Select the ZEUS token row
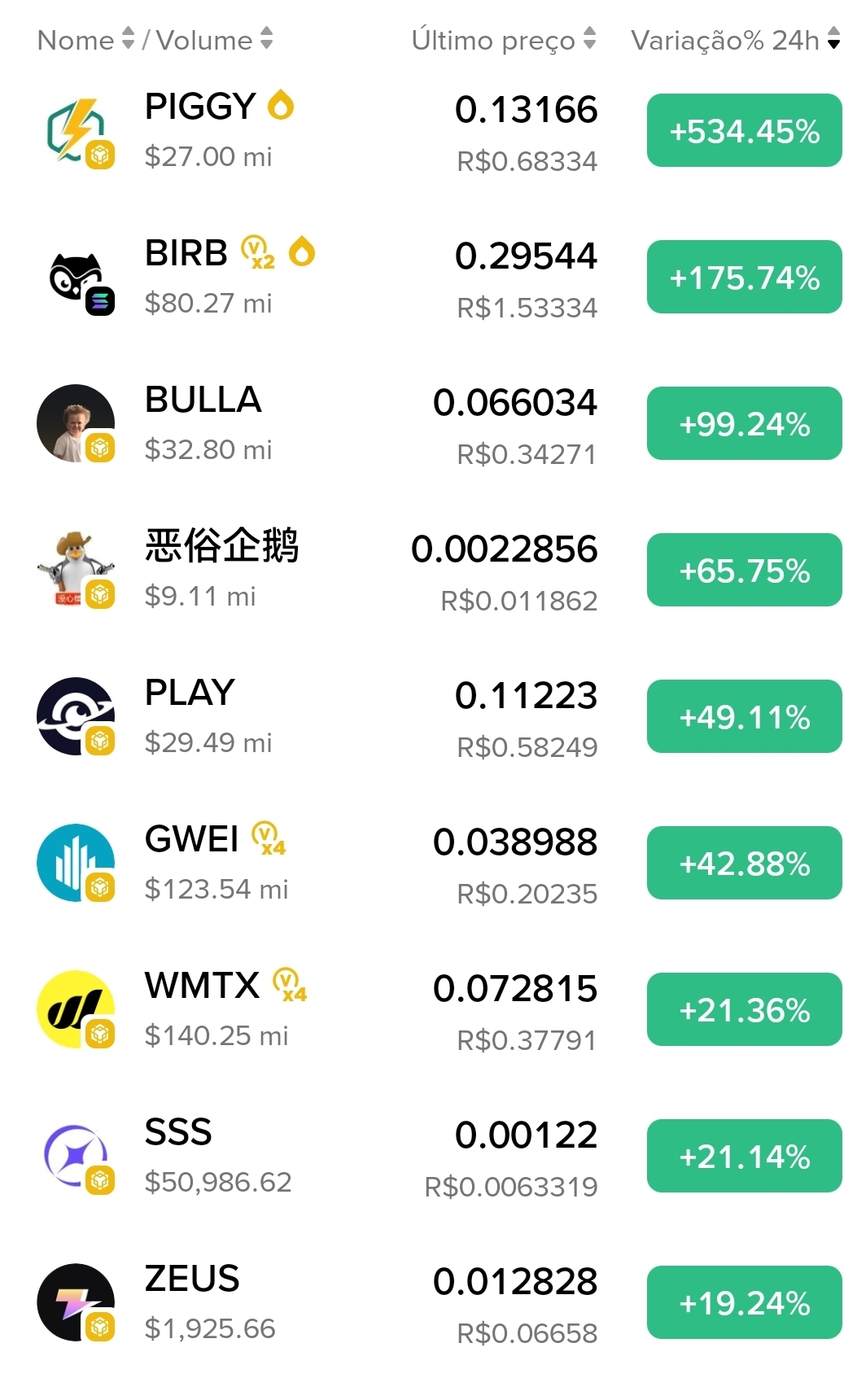This screenshot has height=1400, width=857. (192, 1279)
